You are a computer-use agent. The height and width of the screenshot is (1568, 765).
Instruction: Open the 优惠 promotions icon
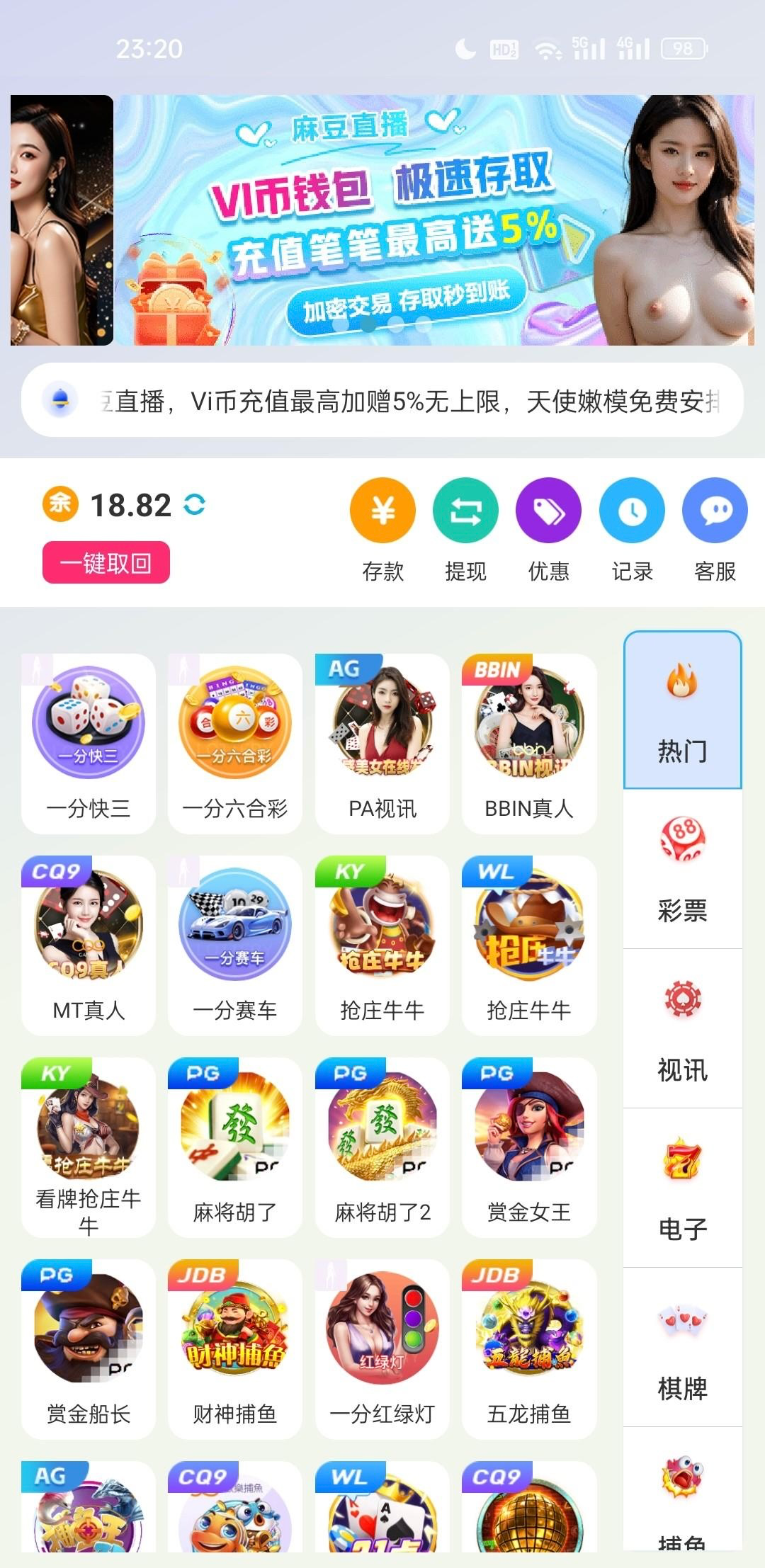[x=548, y=511]
